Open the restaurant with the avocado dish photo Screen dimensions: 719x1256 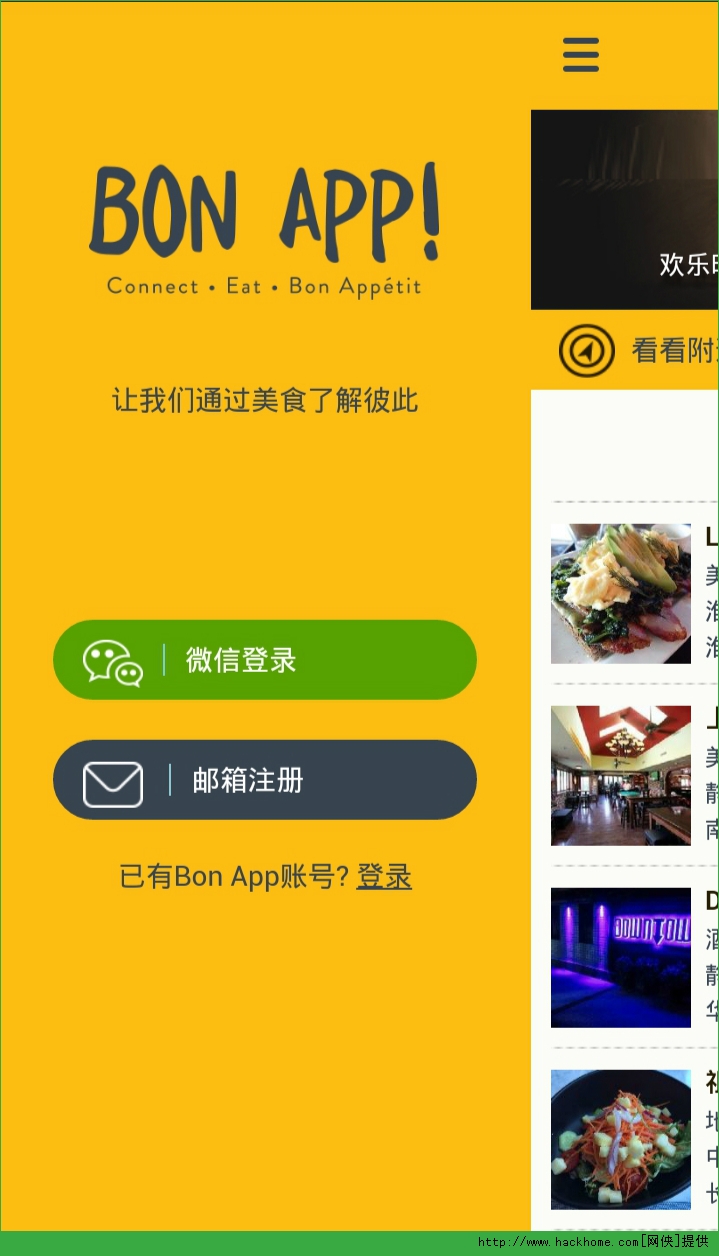point(621,594)
